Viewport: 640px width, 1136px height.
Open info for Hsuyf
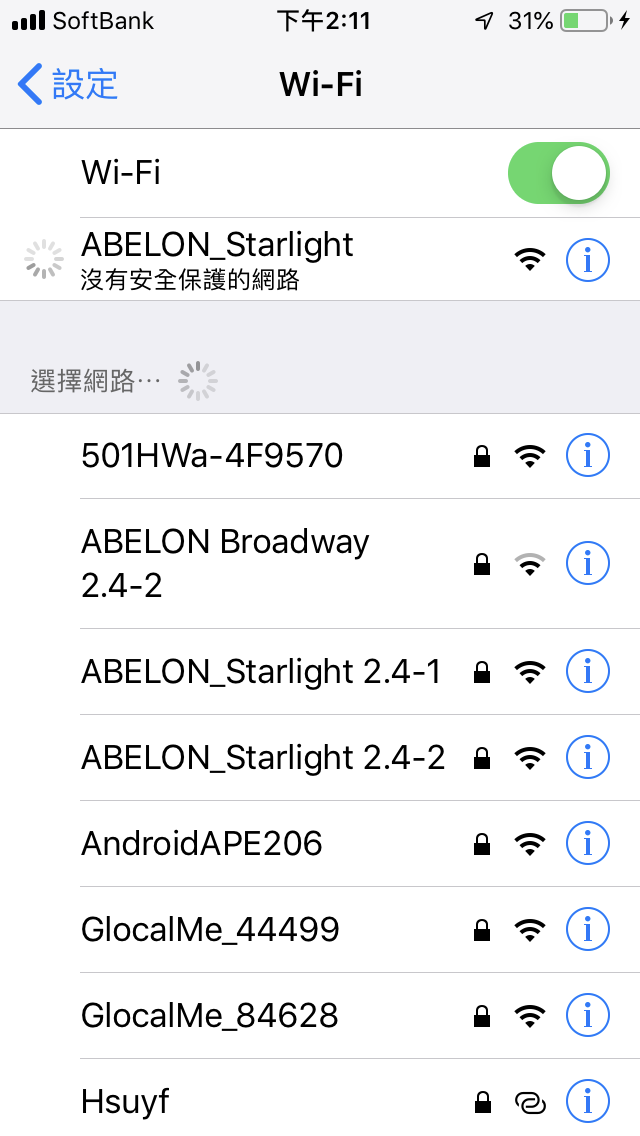pyautogui.click(x=587, y=1102)
